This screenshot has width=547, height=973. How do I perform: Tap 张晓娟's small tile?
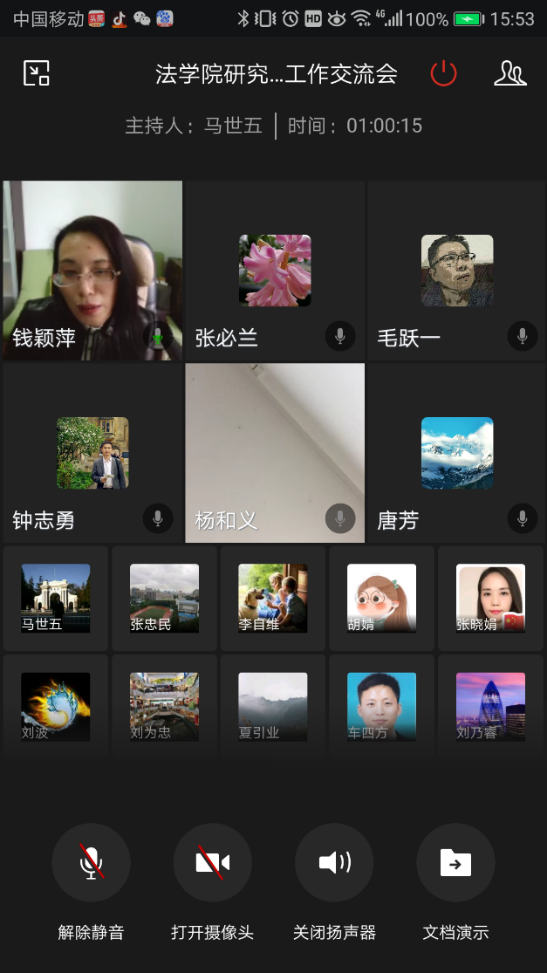[x=490, y=598]
